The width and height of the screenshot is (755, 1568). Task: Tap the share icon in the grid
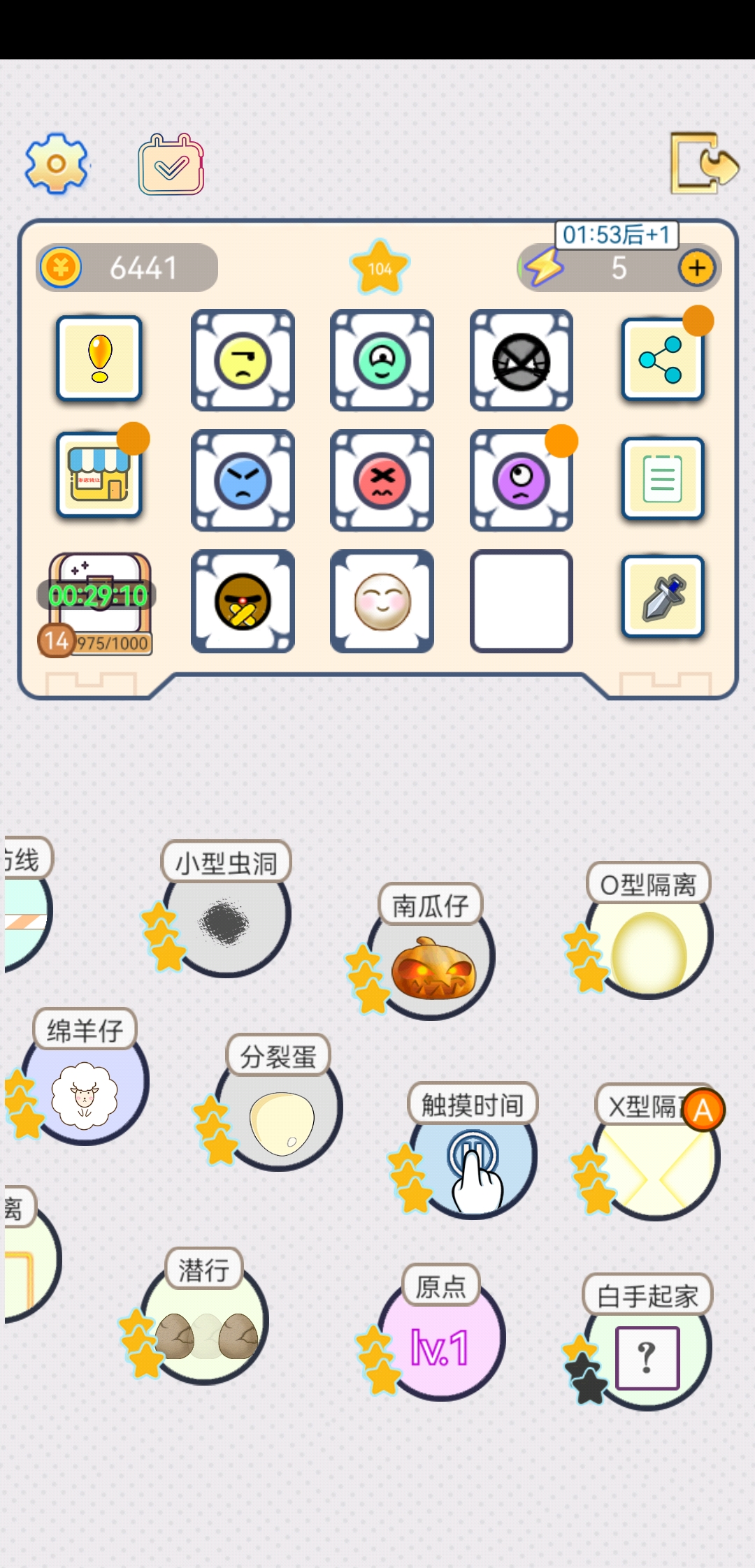(x=661, y=360)
